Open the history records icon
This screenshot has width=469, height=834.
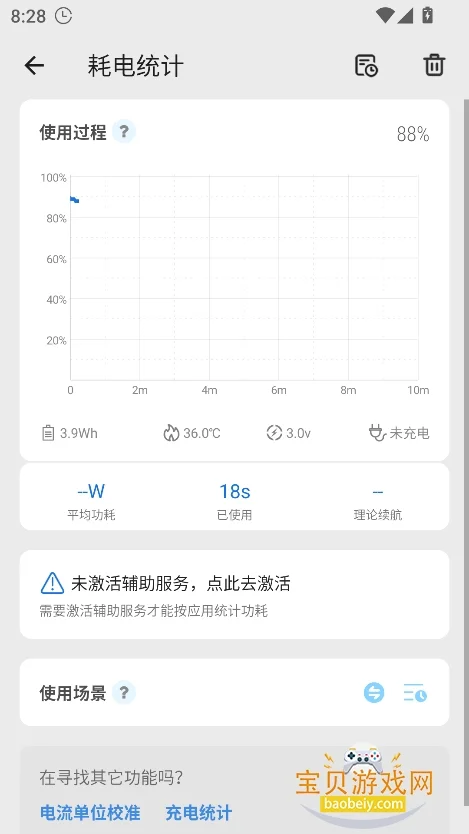tap(366, 65)
